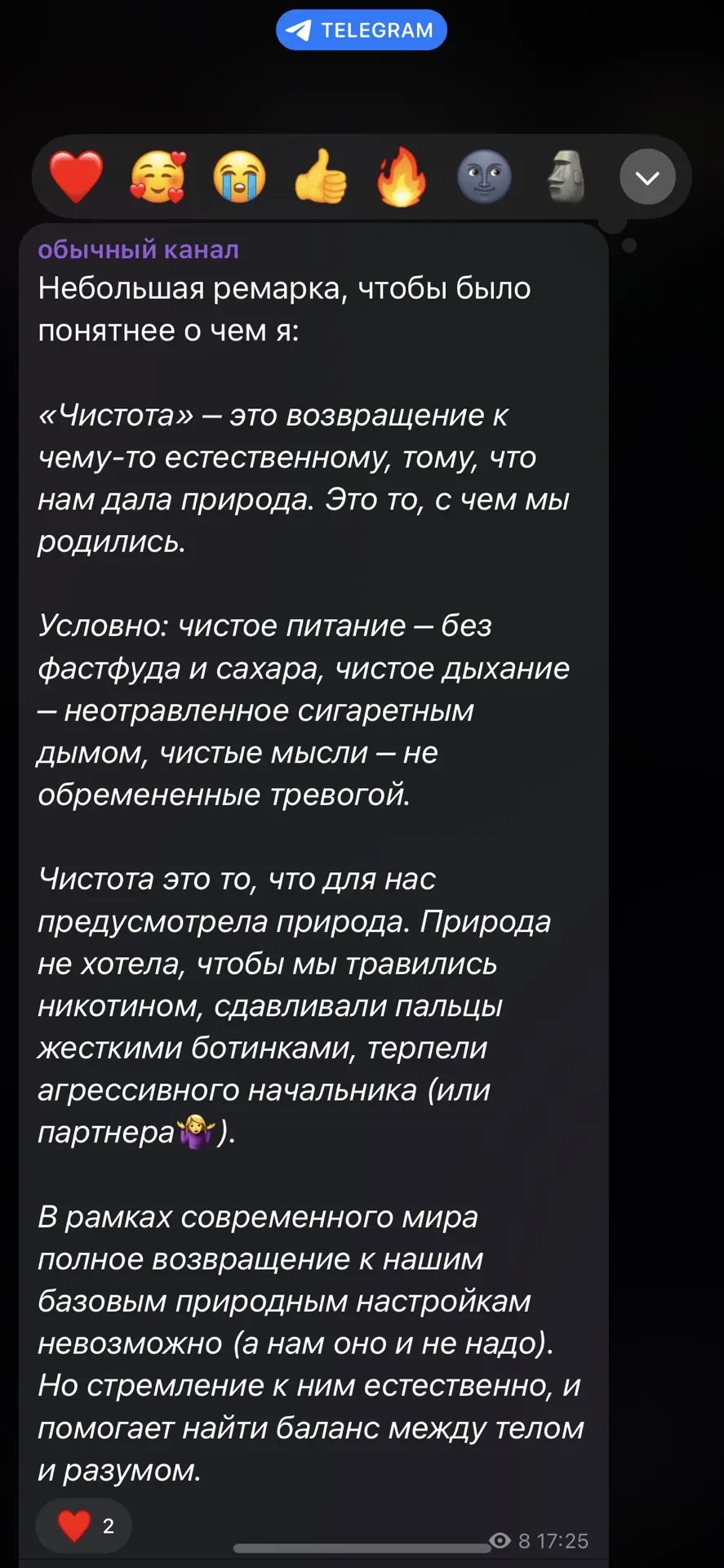React with the new moon face emoji
The image size is (724, 1568).
(x=484, y=176)
